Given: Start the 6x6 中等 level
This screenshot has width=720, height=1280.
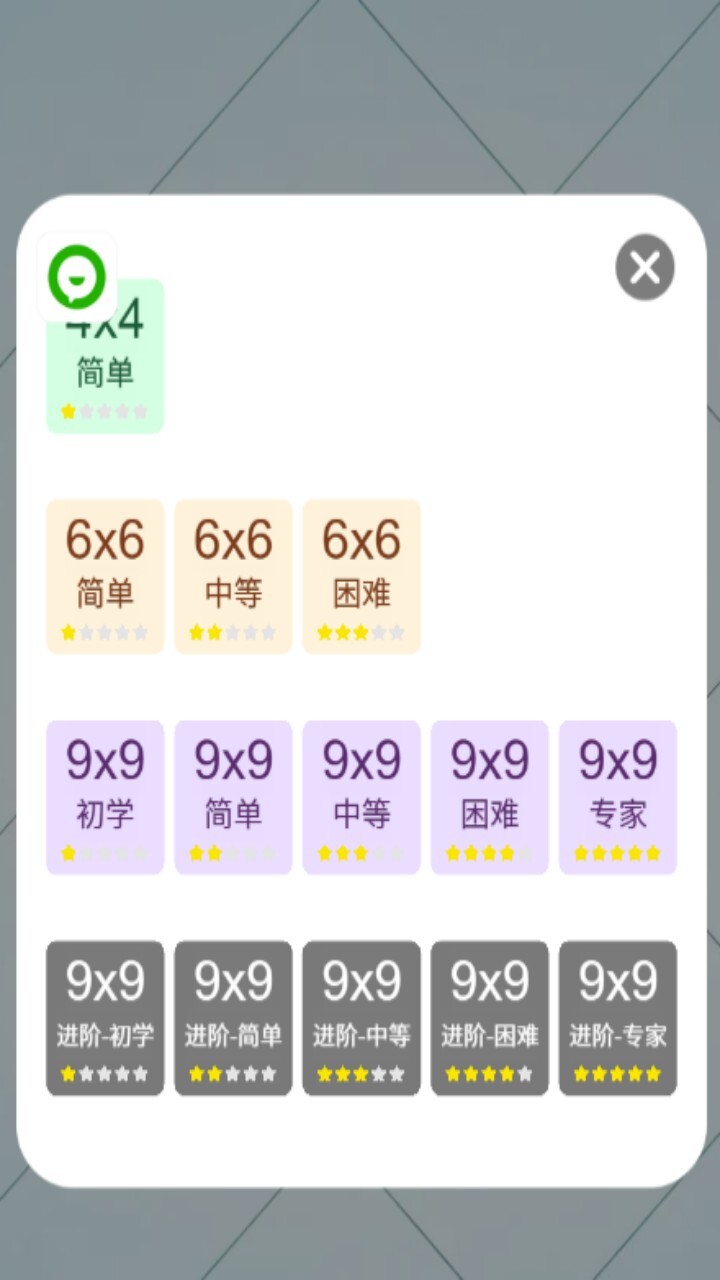Looking at the screenshot, I should [233, 576].
